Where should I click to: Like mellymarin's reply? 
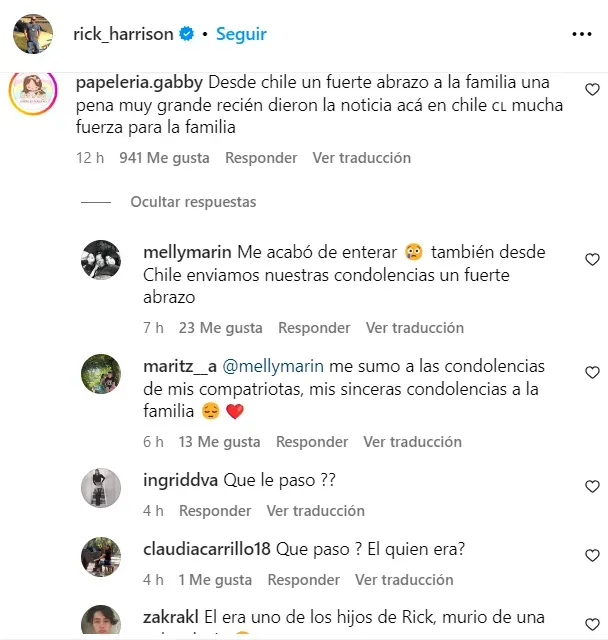[x=592, y=259]
